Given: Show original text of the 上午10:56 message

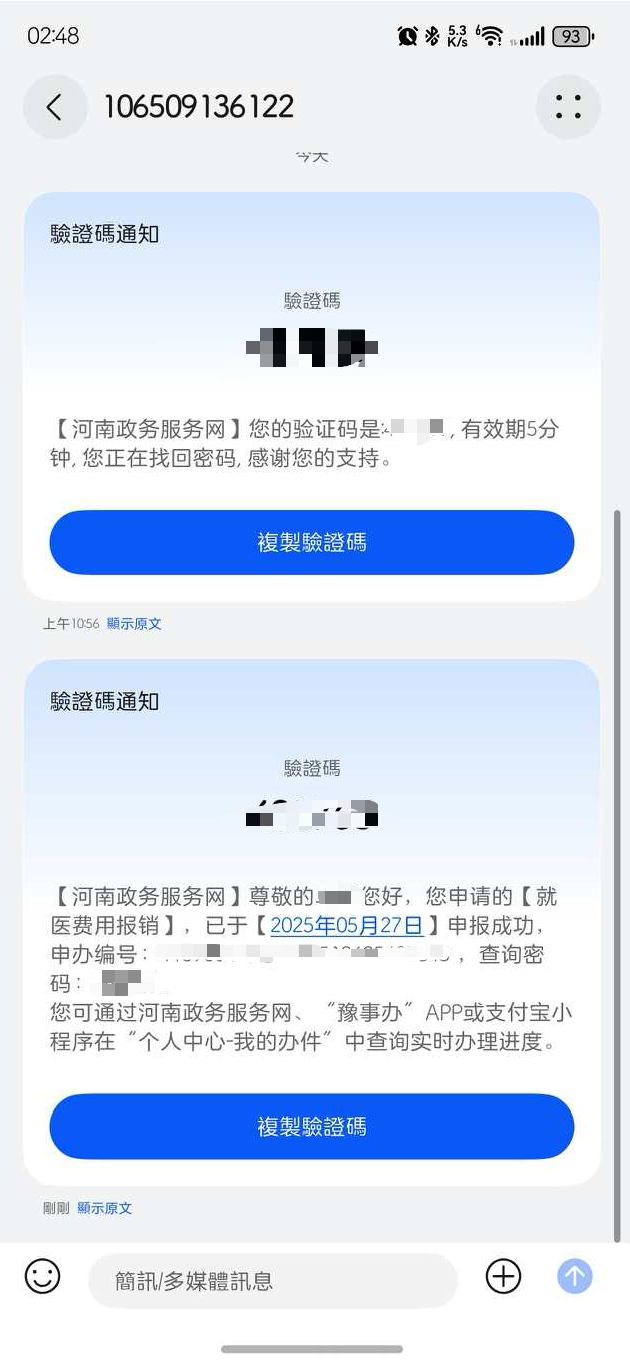Looking at the screenshot, I should pyautogui.click(x=134, y=624).
